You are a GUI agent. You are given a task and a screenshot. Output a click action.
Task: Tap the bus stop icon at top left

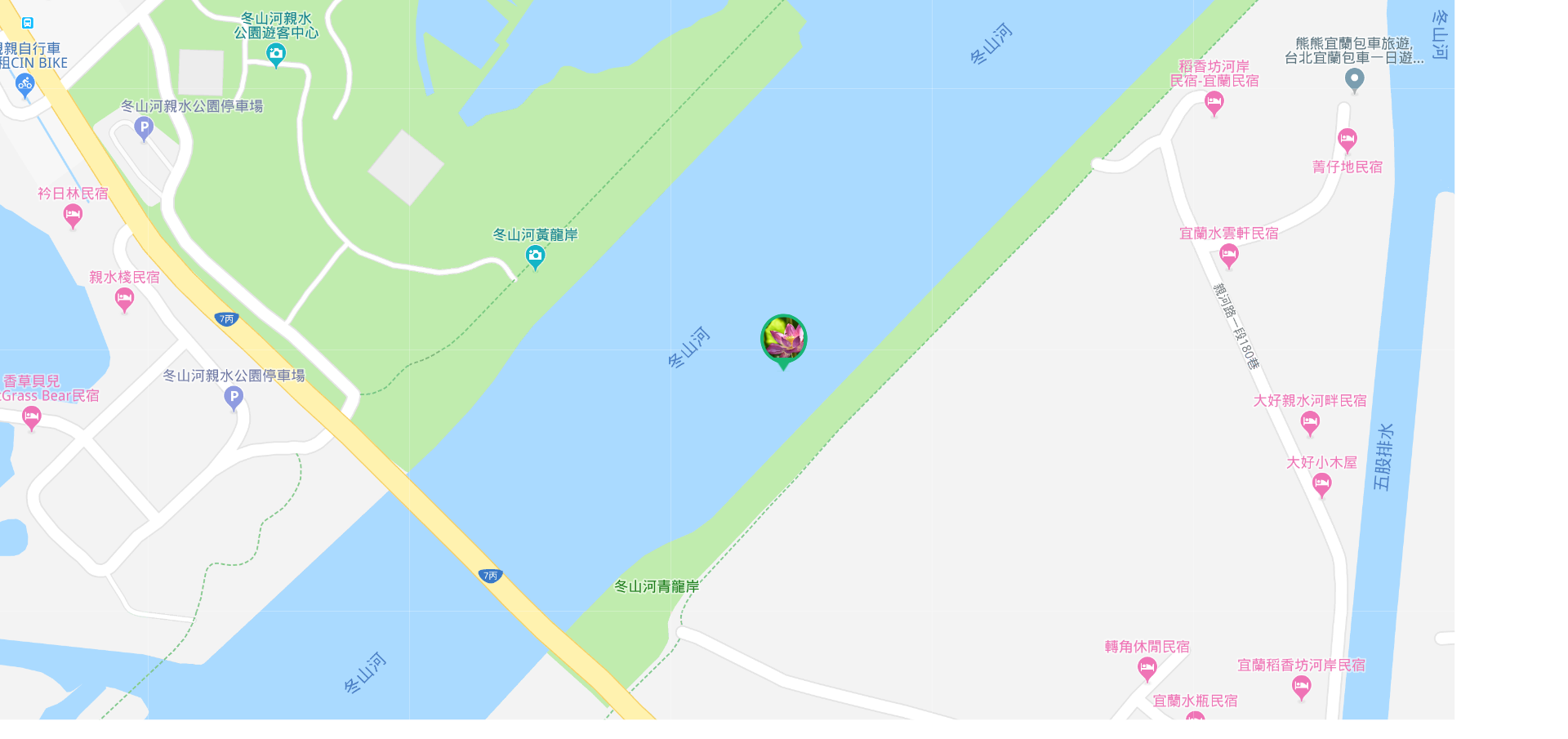pyautogui.click(x=28, y=23)
